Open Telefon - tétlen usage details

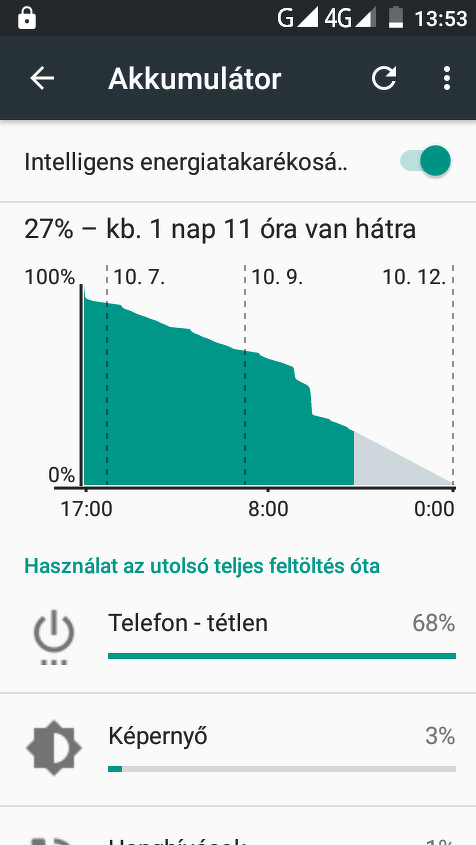[238, 638]
